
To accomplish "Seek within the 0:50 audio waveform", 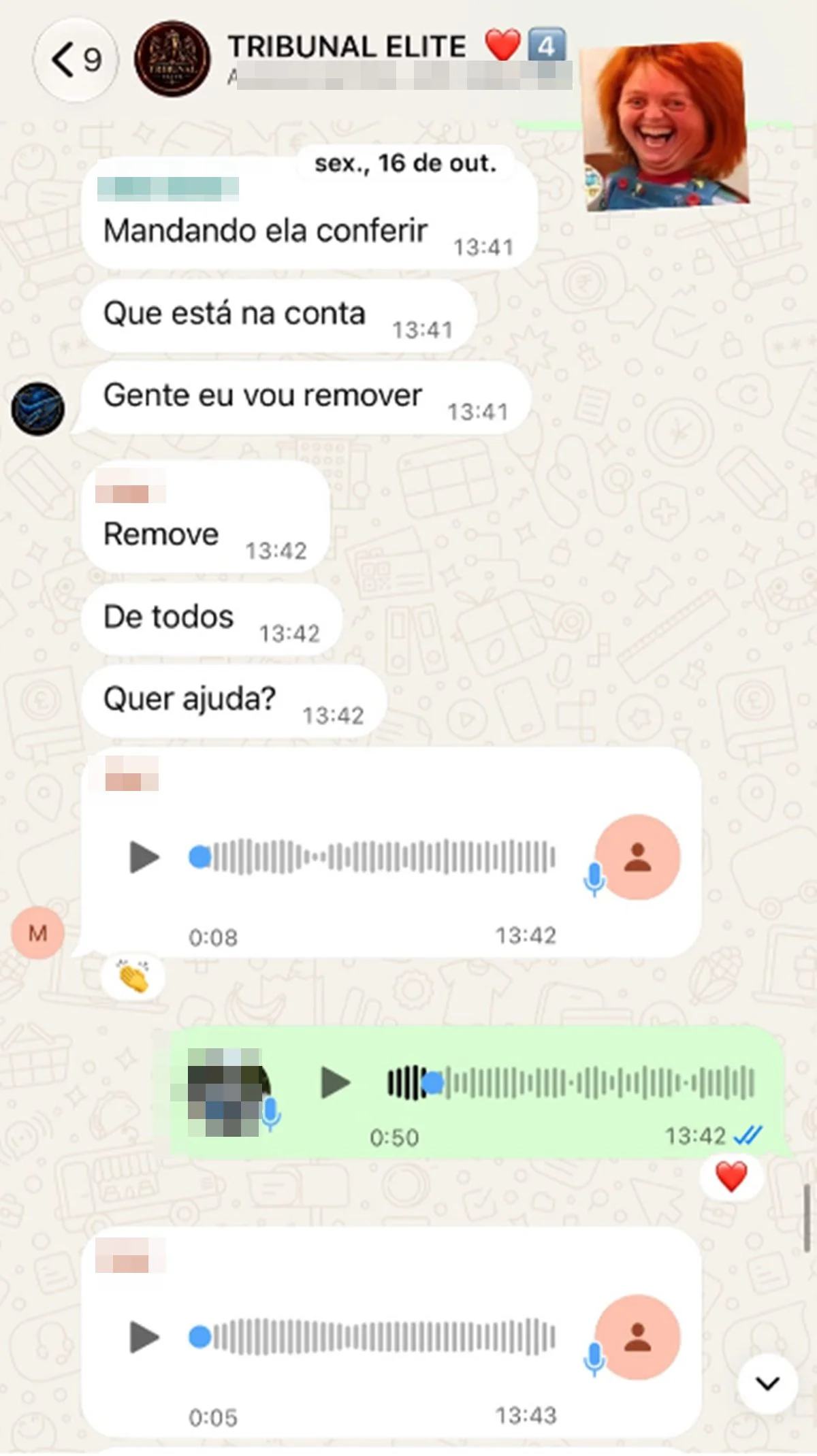I will point(571,1083).
